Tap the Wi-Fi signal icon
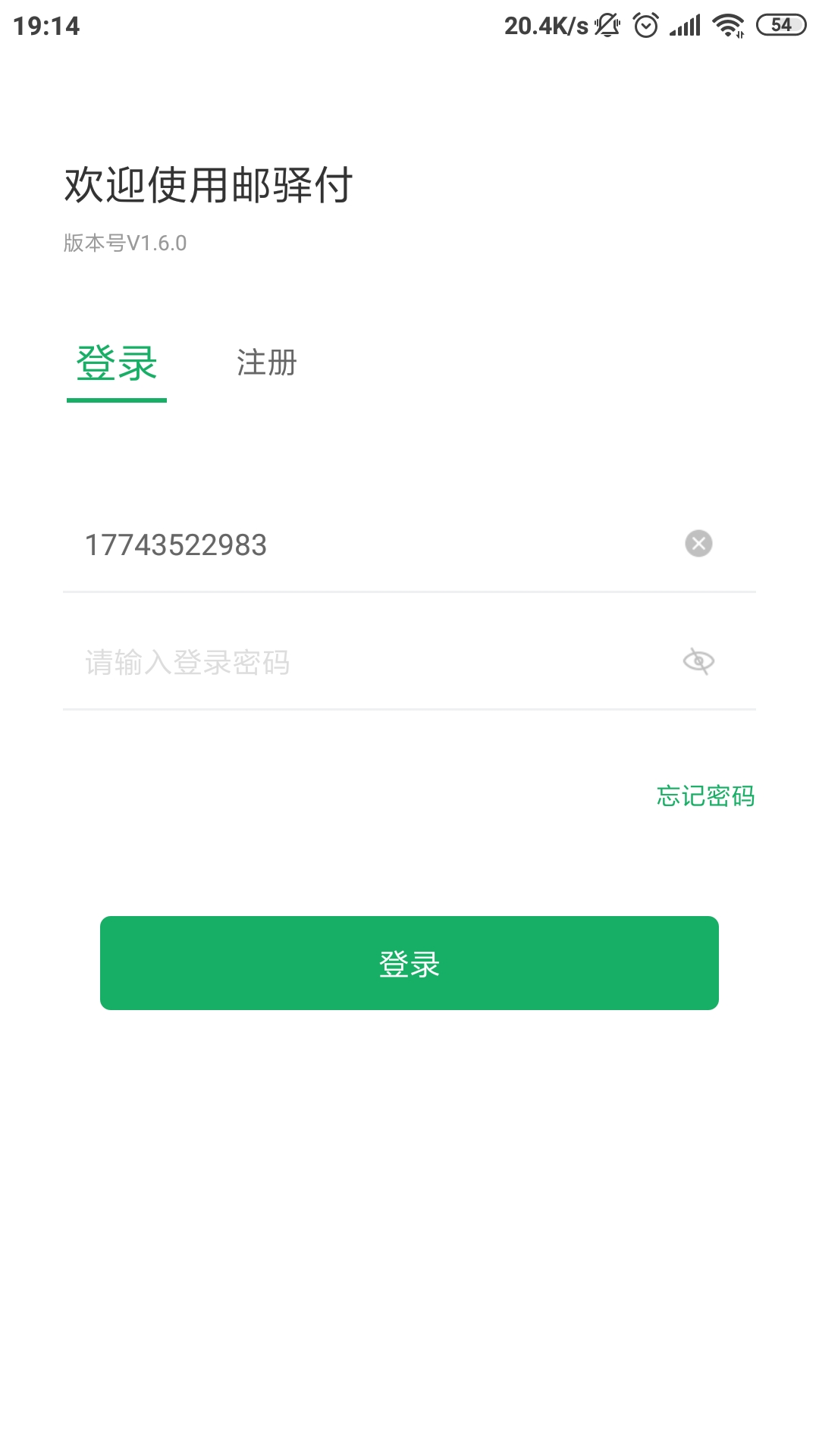 [x=726, y=25]
